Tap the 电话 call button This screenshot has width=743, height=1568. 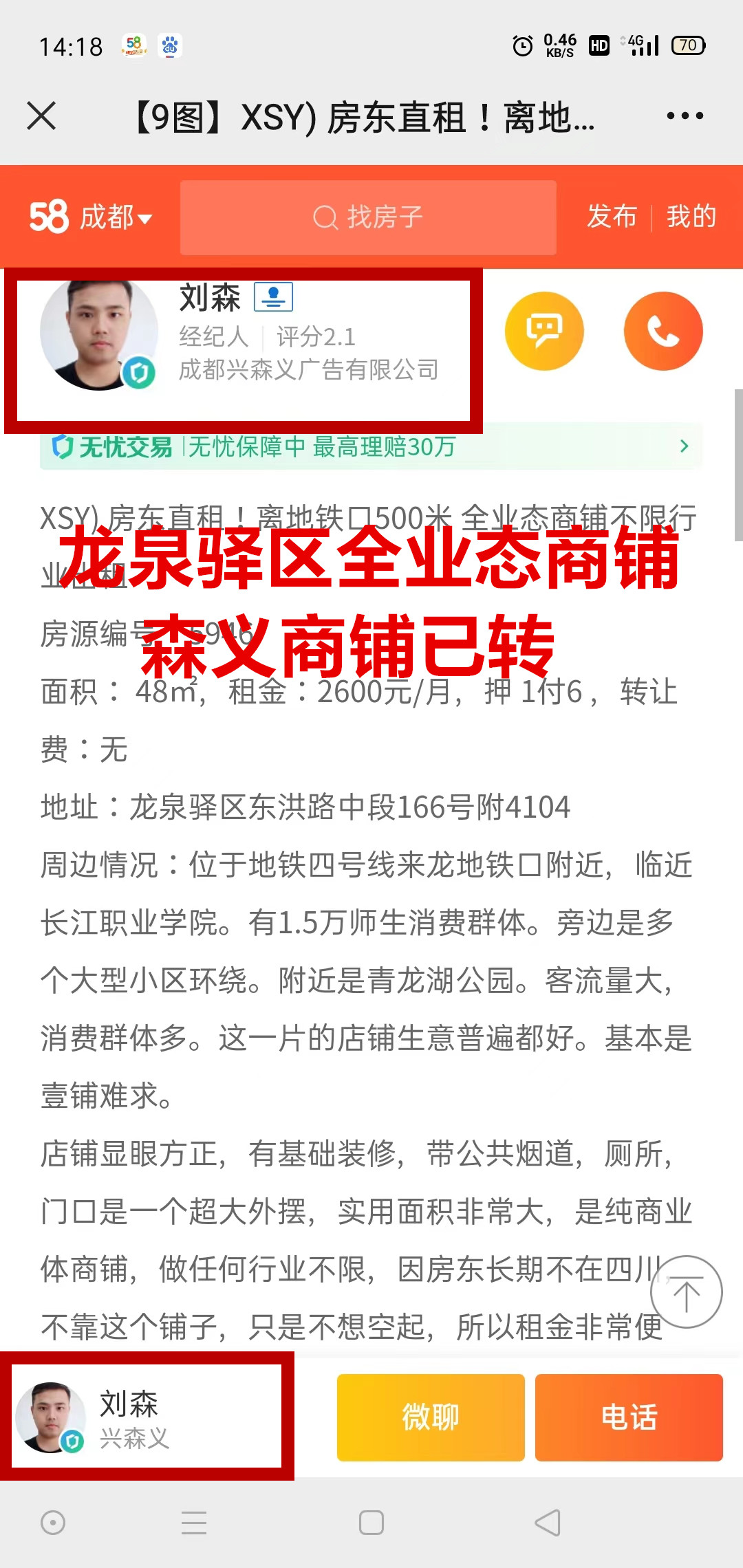629,1417
